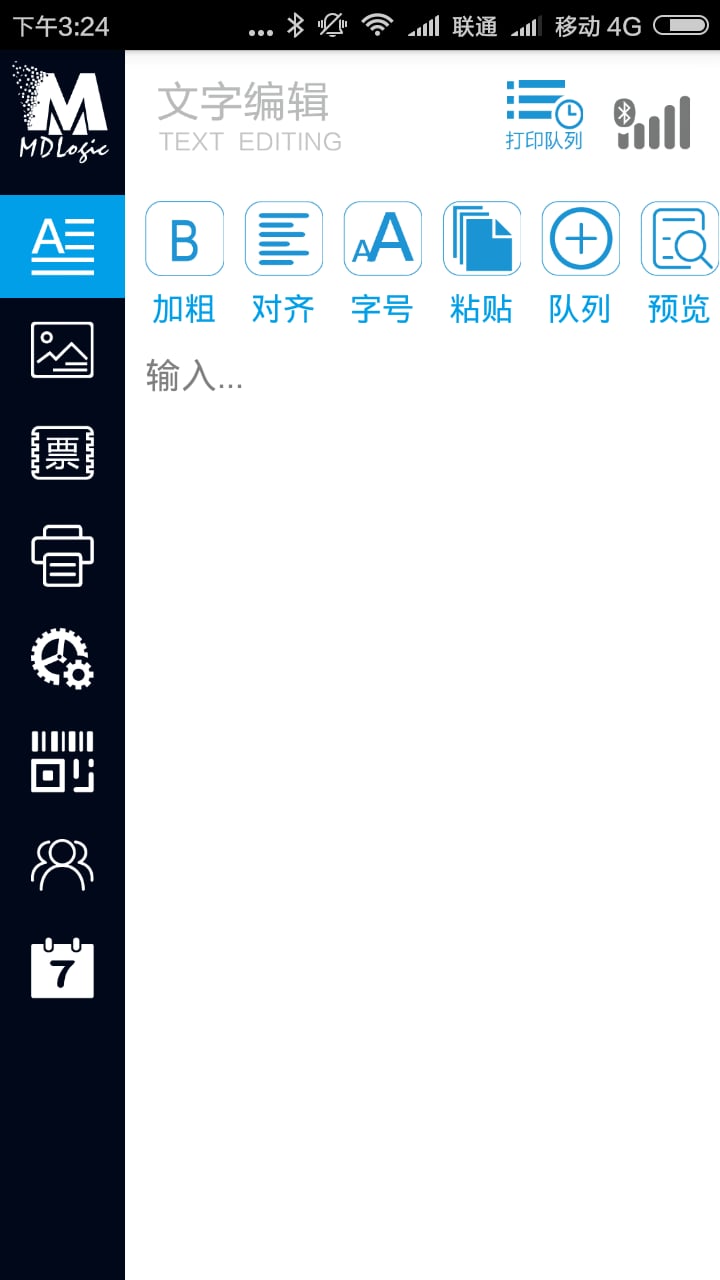Select the text editing sidebar tab
This screenshot has width=720, height=1280.
tap(62, 246)
